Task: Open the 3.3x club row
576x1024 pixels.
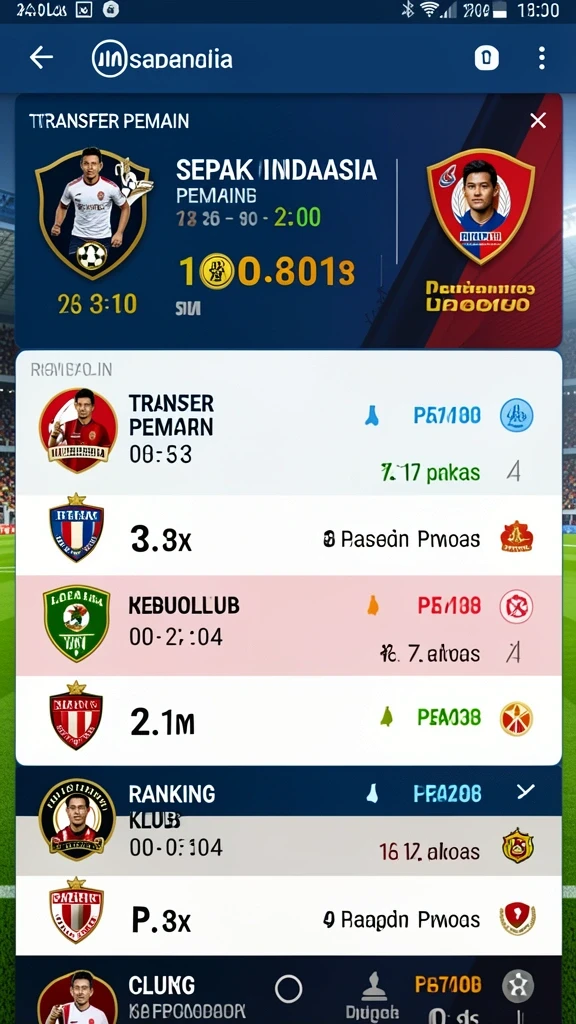Action: click(289, 536)
